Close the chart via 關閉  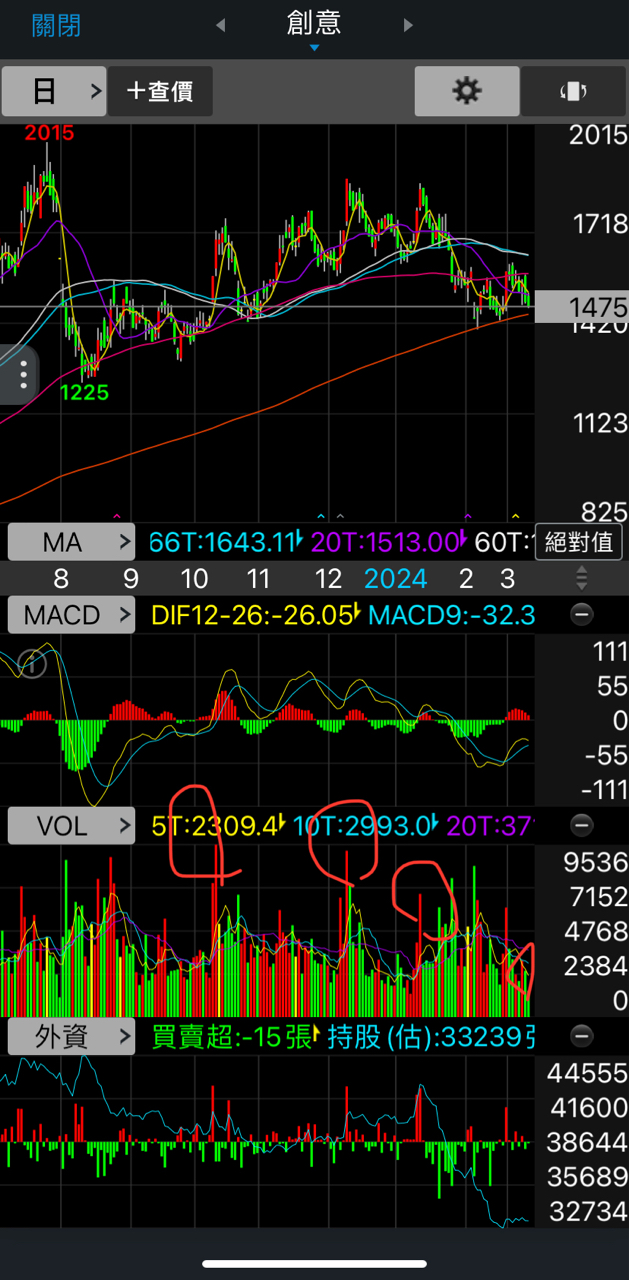(56, 25)
